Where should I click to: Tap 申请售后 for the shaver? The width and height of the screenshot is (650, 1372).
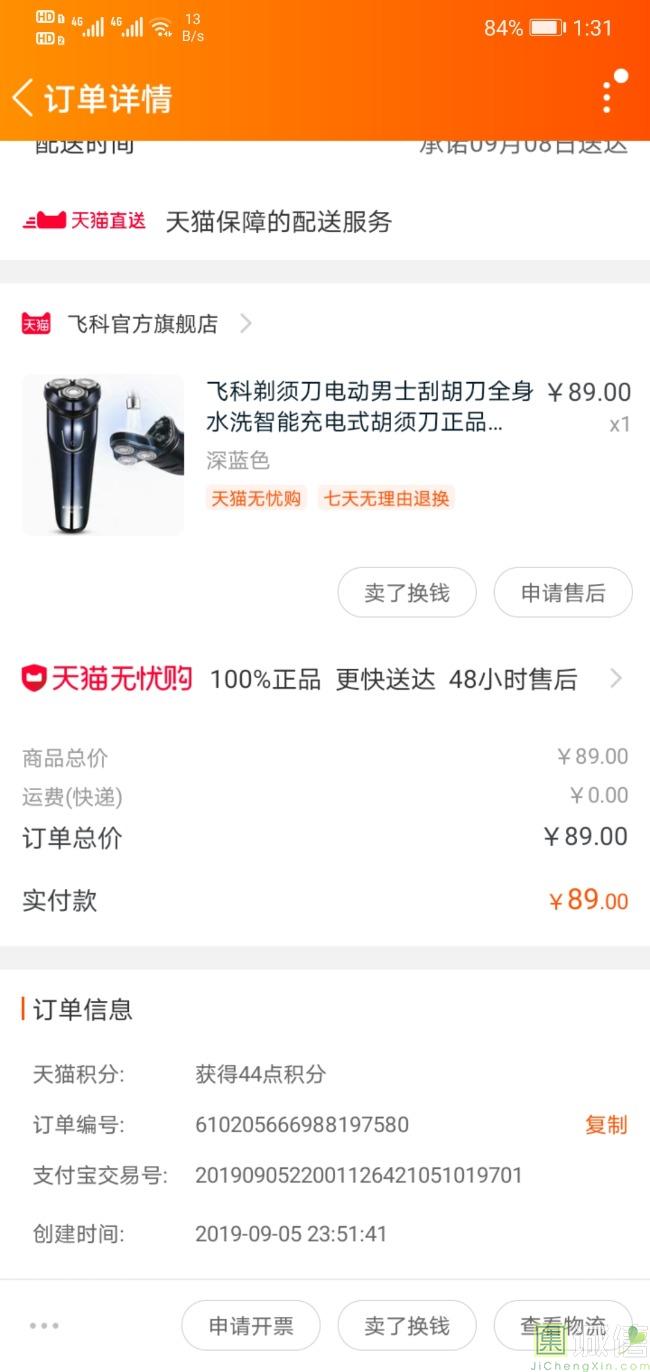(x=563, y=593)
